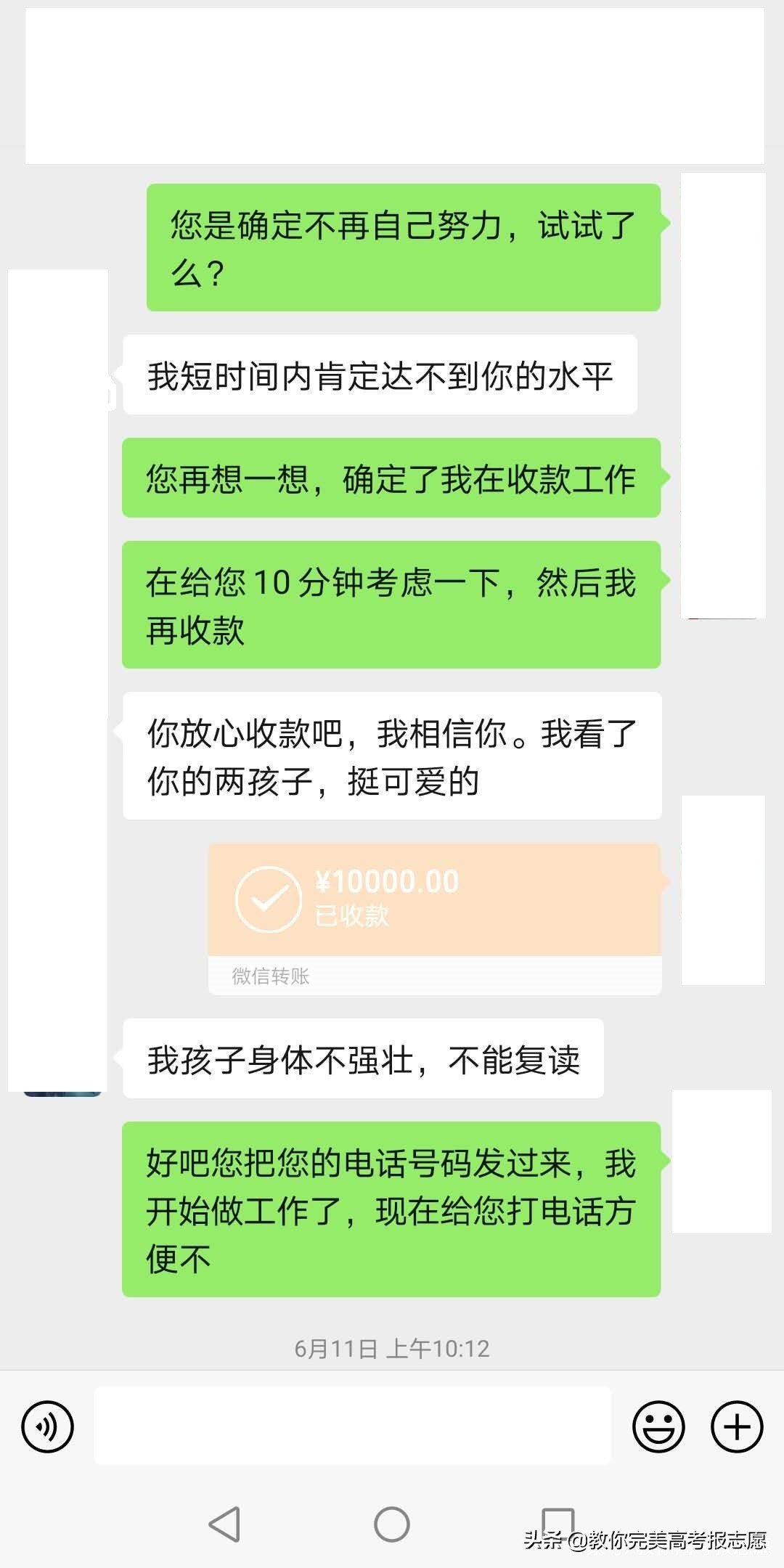Tap the plus icon for more attachments
The height and width of the screenshot is (1568, 784).
[736, 1426]
